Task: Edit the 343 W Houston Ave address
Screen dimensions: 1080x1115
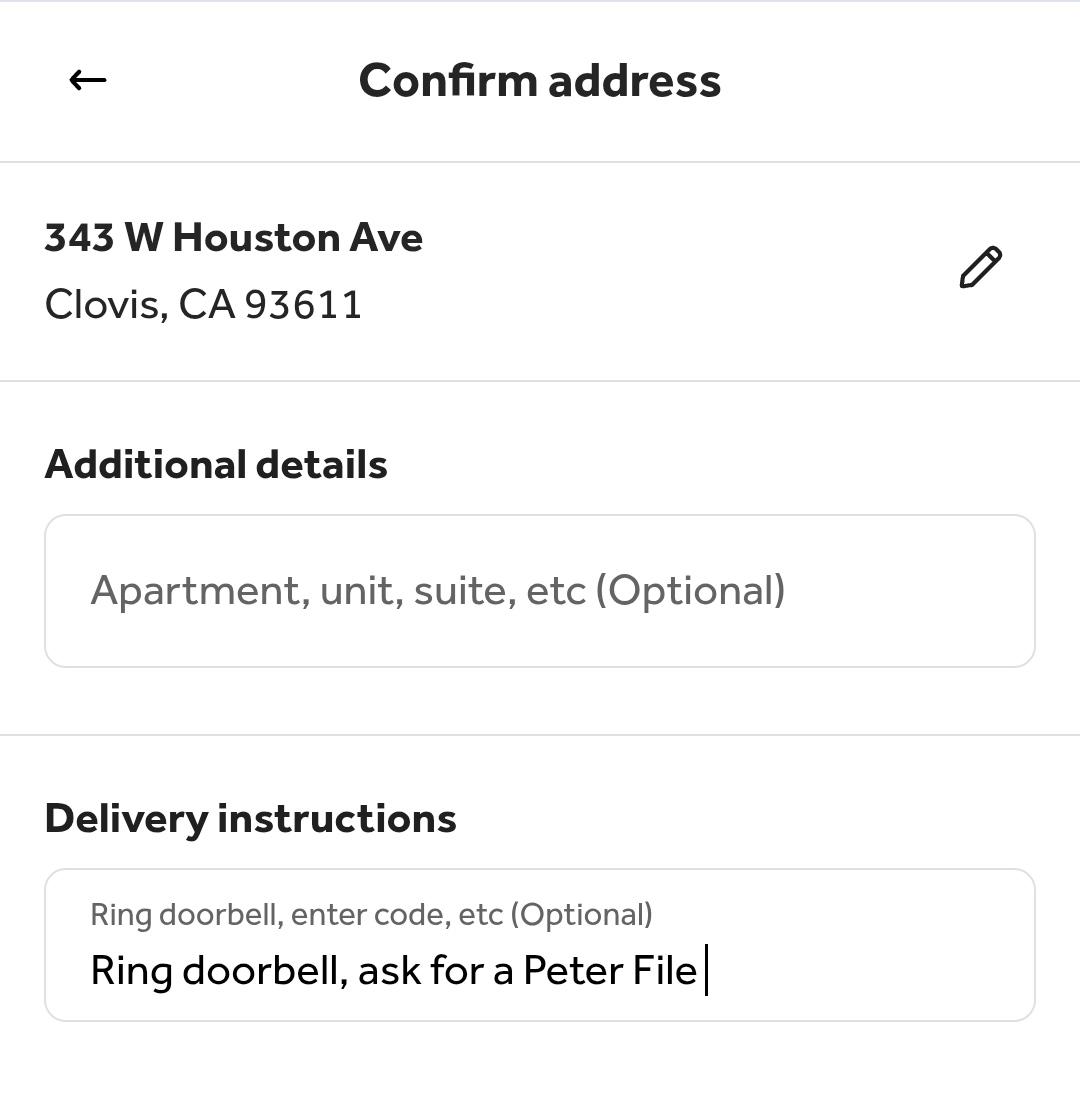Action: coord(980,268)
